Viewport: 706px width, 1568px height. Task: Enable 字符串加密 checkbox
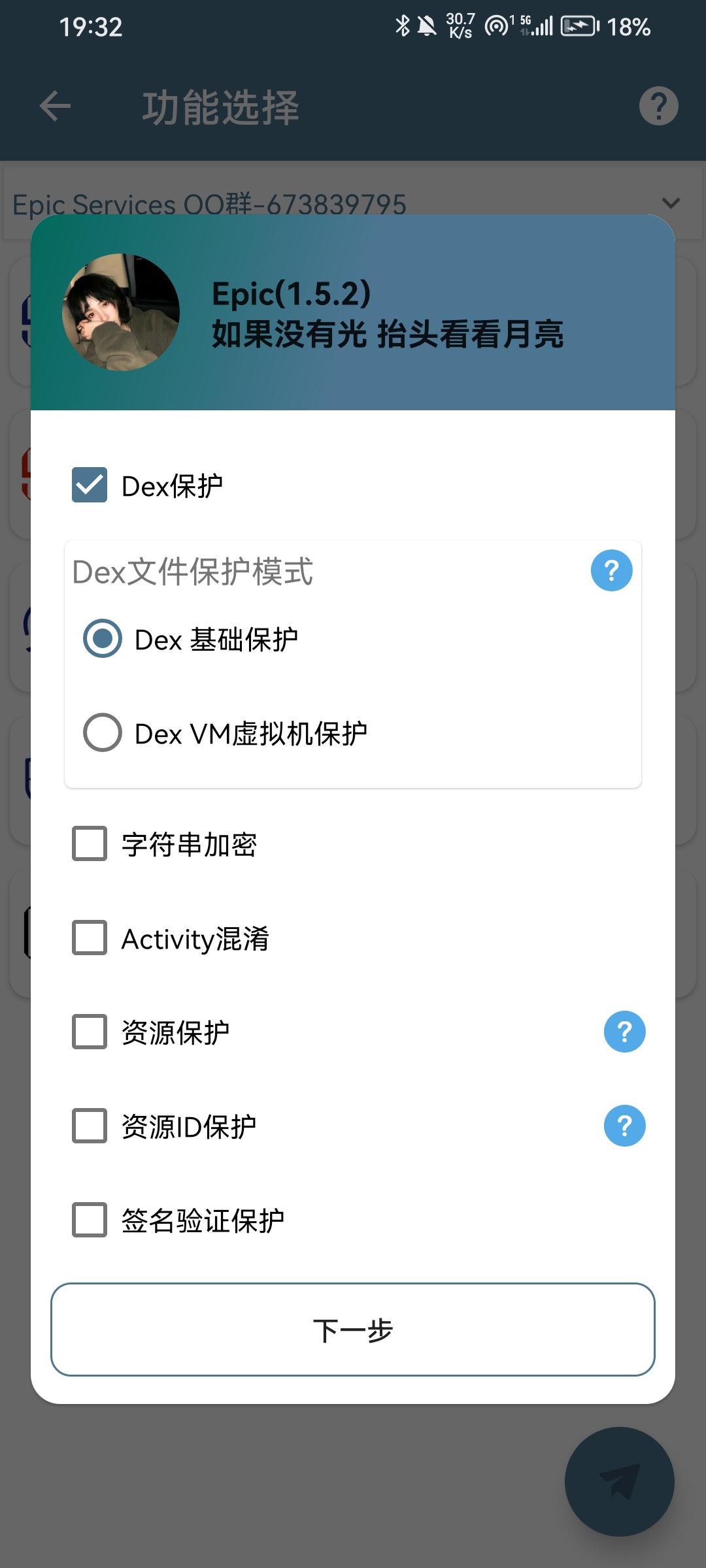(90, 843)
